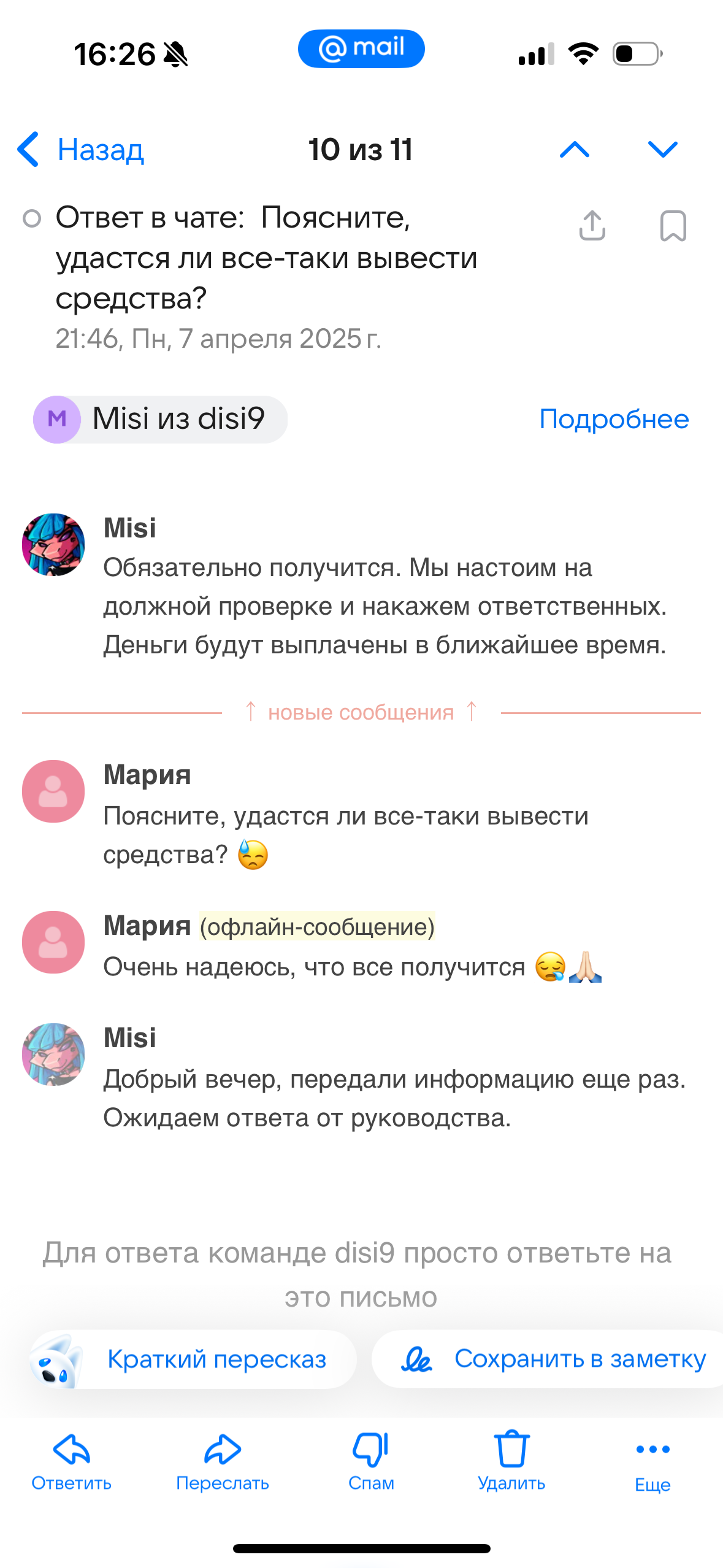
Task: Open the next email with down arrow
Action: [x=663, y=149]
